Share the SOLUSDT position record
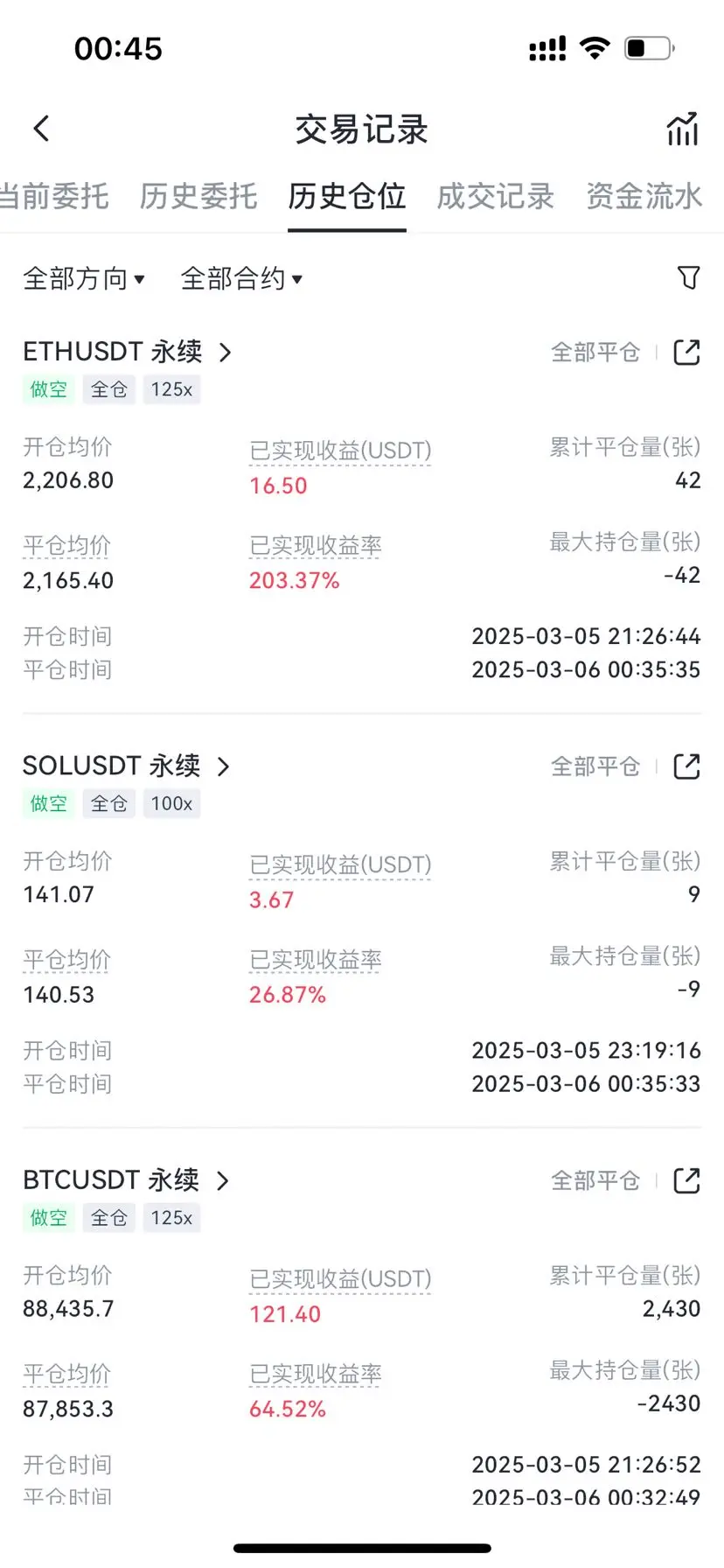 click(687, 766)
